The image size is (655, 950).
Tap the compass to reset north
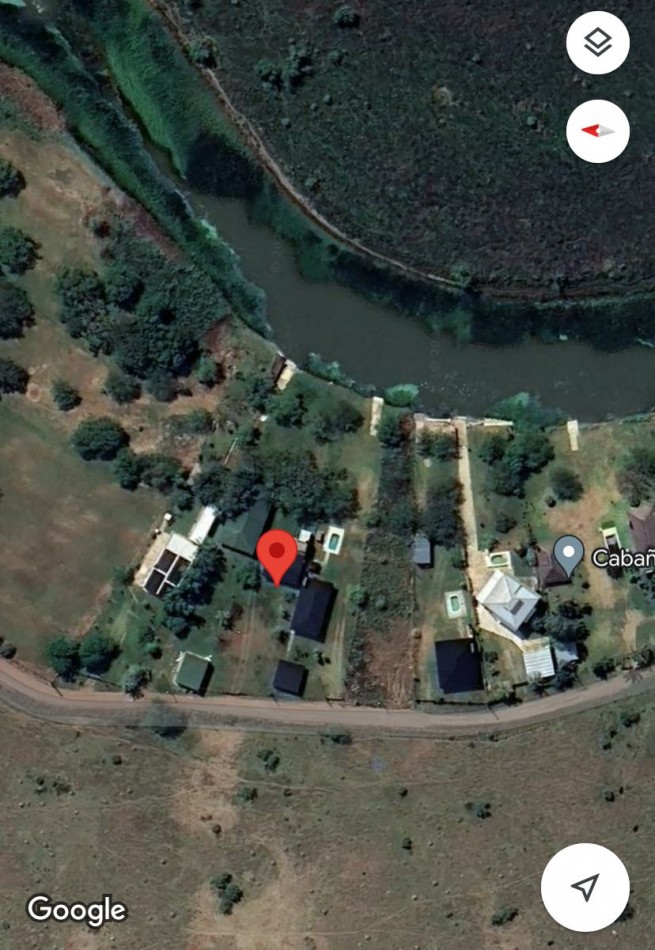(597, 131)
